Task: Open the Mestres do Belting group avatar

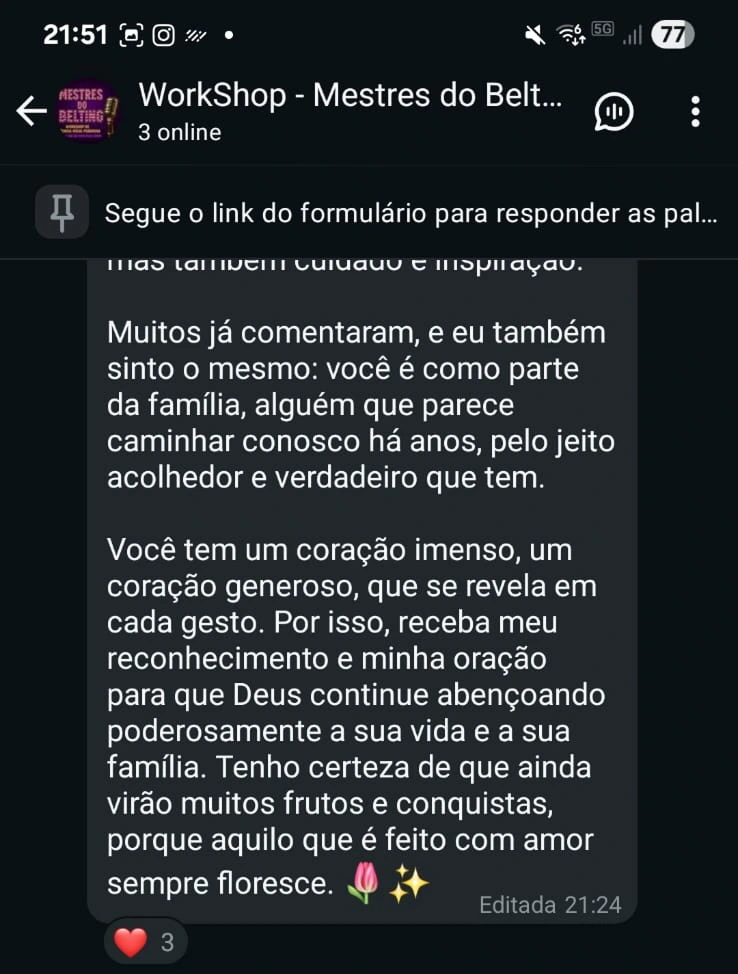Action: click(88, 111)
